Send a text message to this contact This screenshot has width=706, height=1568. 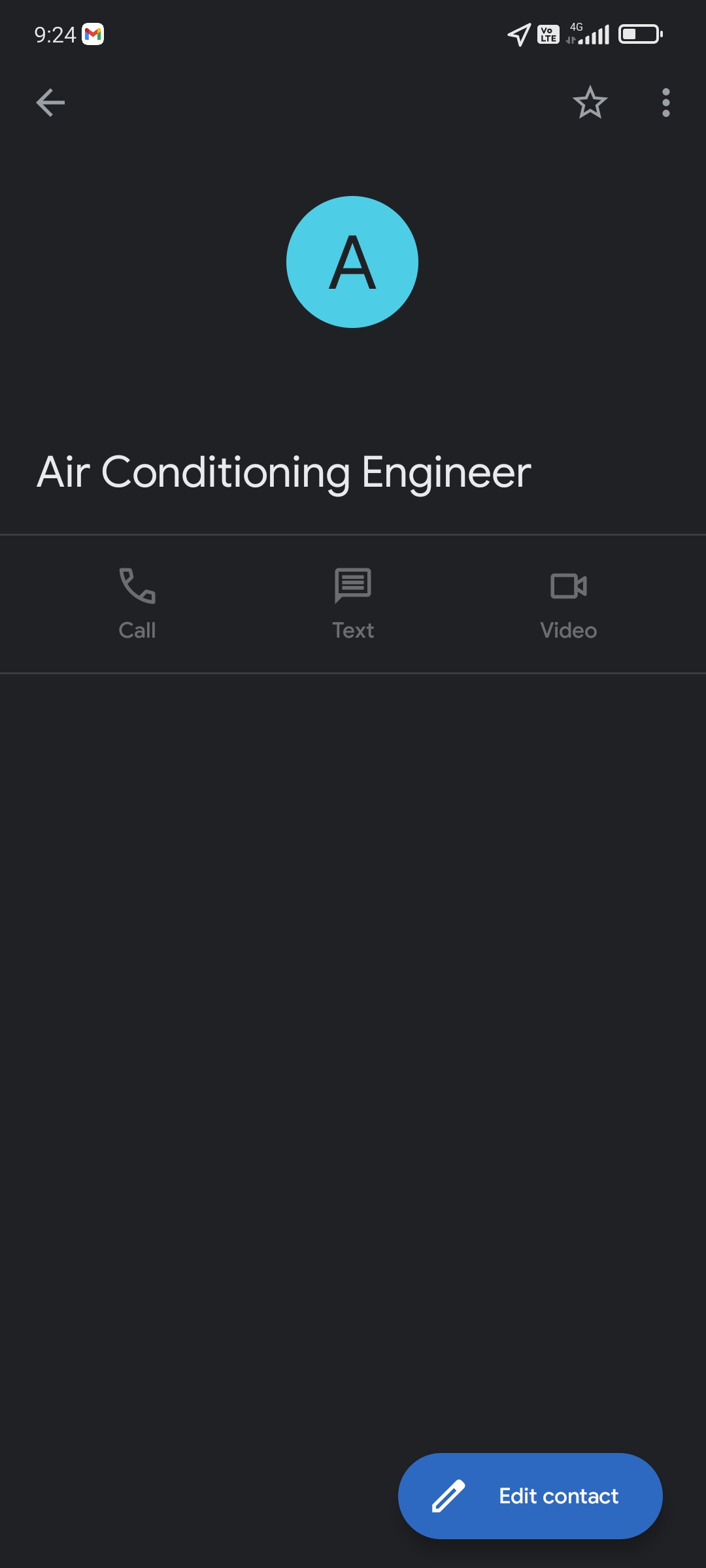353,604
